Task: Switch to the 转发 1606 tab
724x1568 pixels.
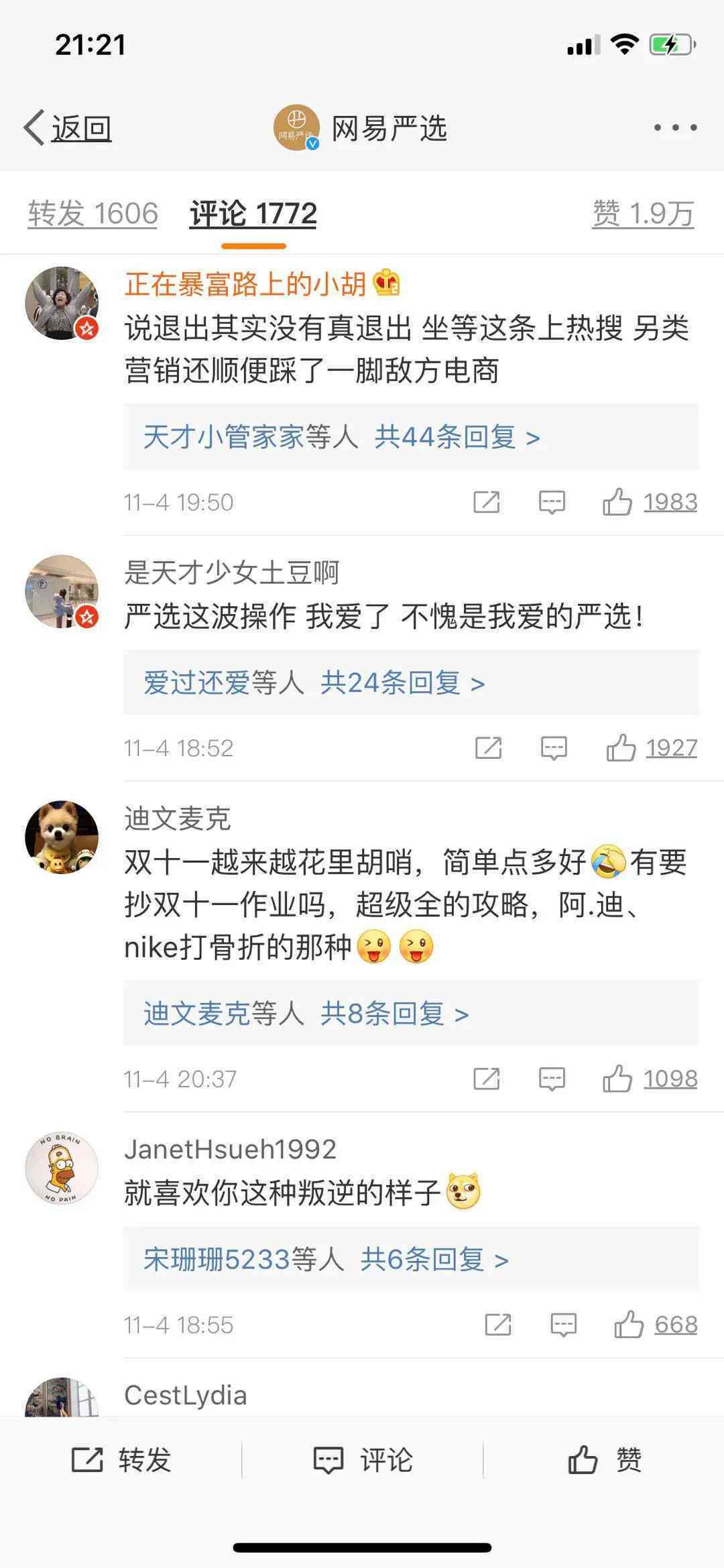Action: point(93,214)
